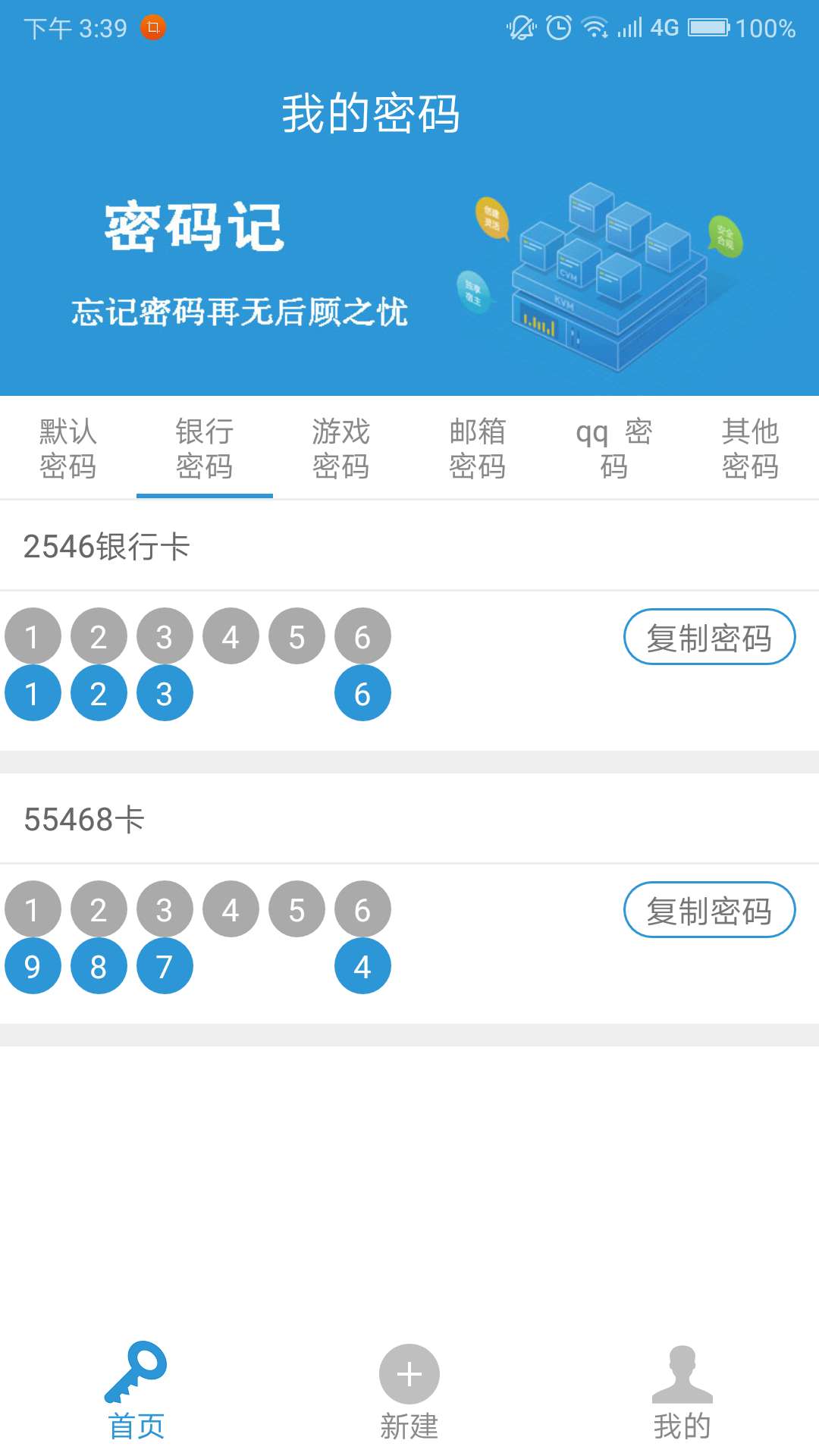Screen dimensions: 819x1456
Task: Click the blue digit 6 under 2546银行卡
Action: [x=362, y=692]
